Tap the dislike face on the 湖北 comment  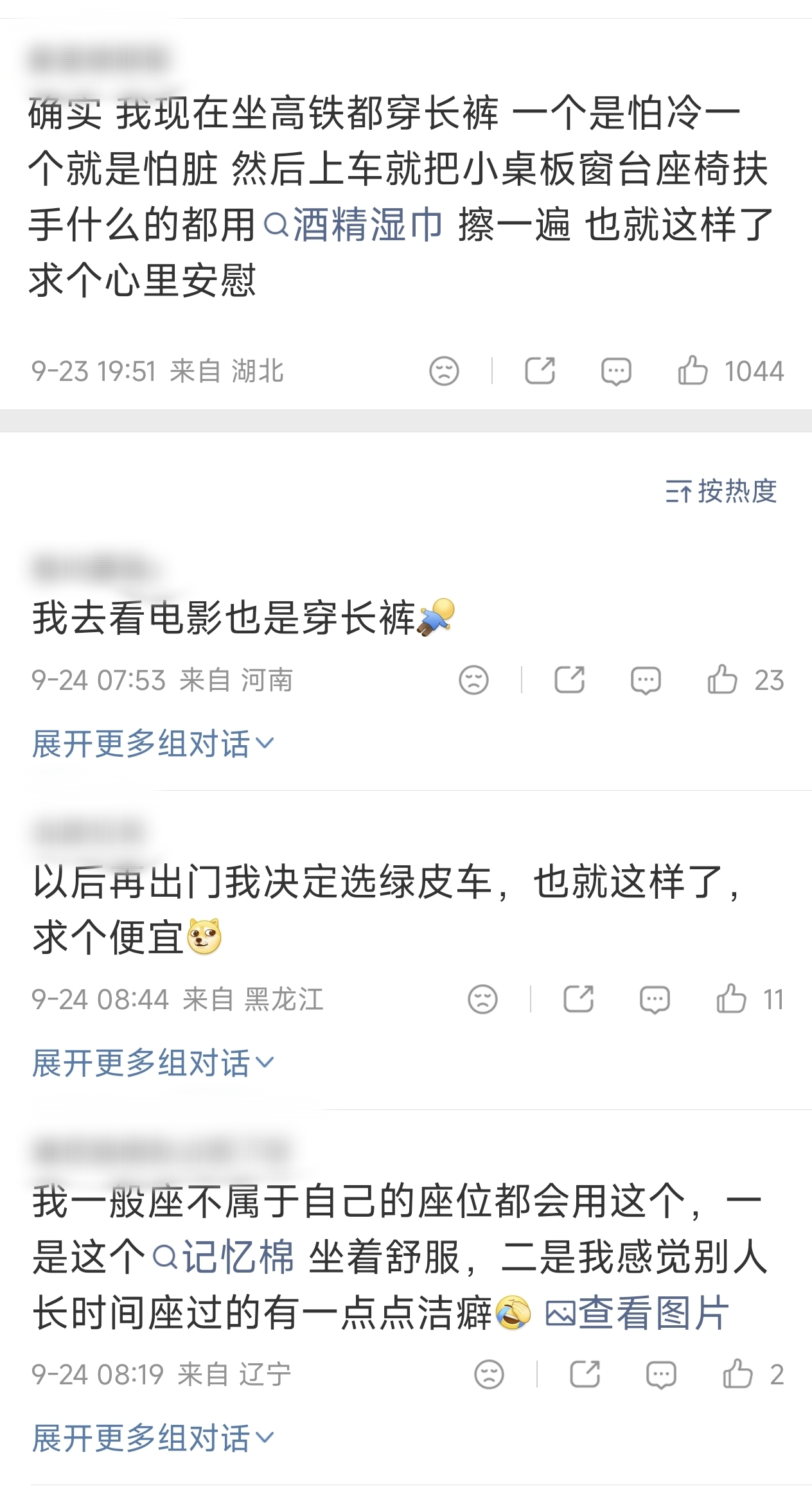444,371
